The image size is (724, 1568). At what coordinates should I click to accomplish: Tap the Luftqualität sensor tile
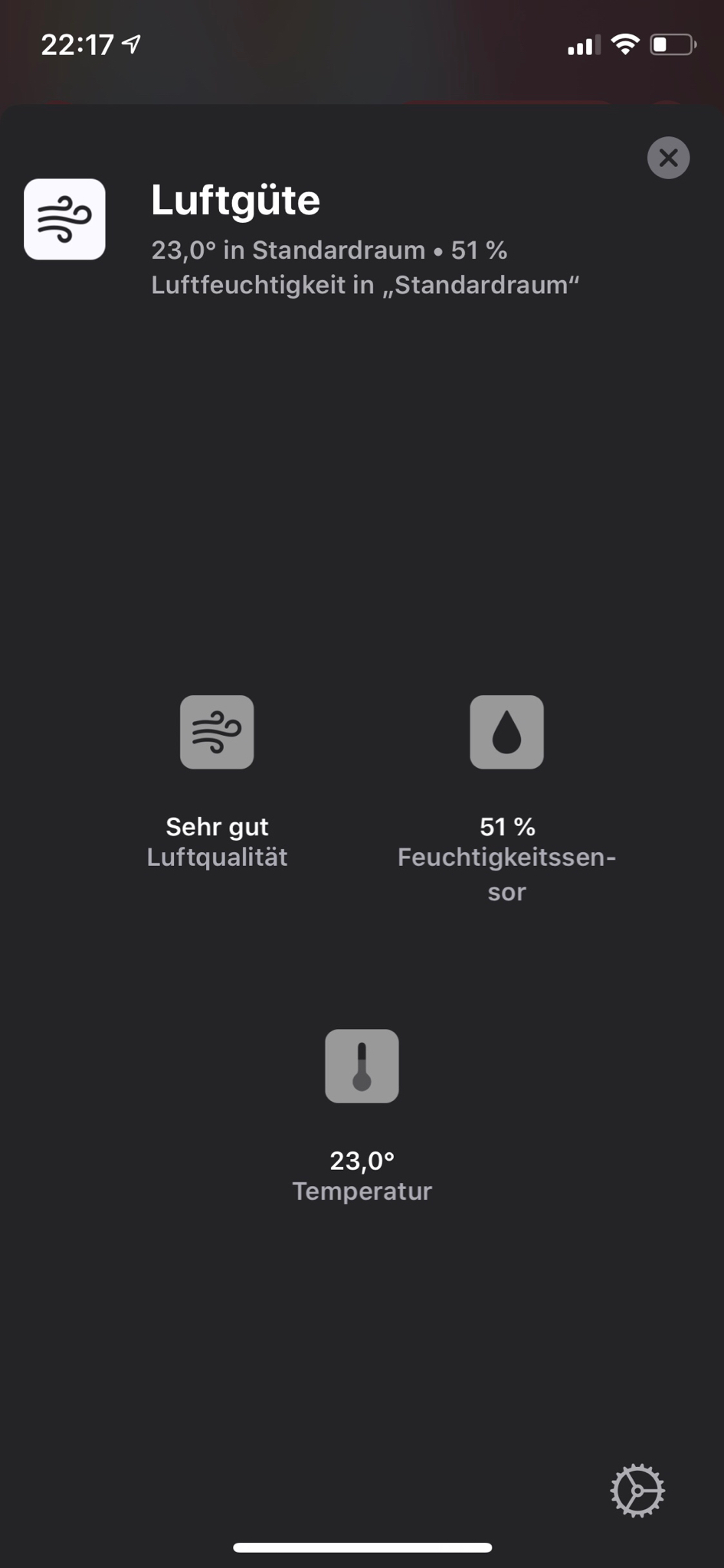(217, 733)
